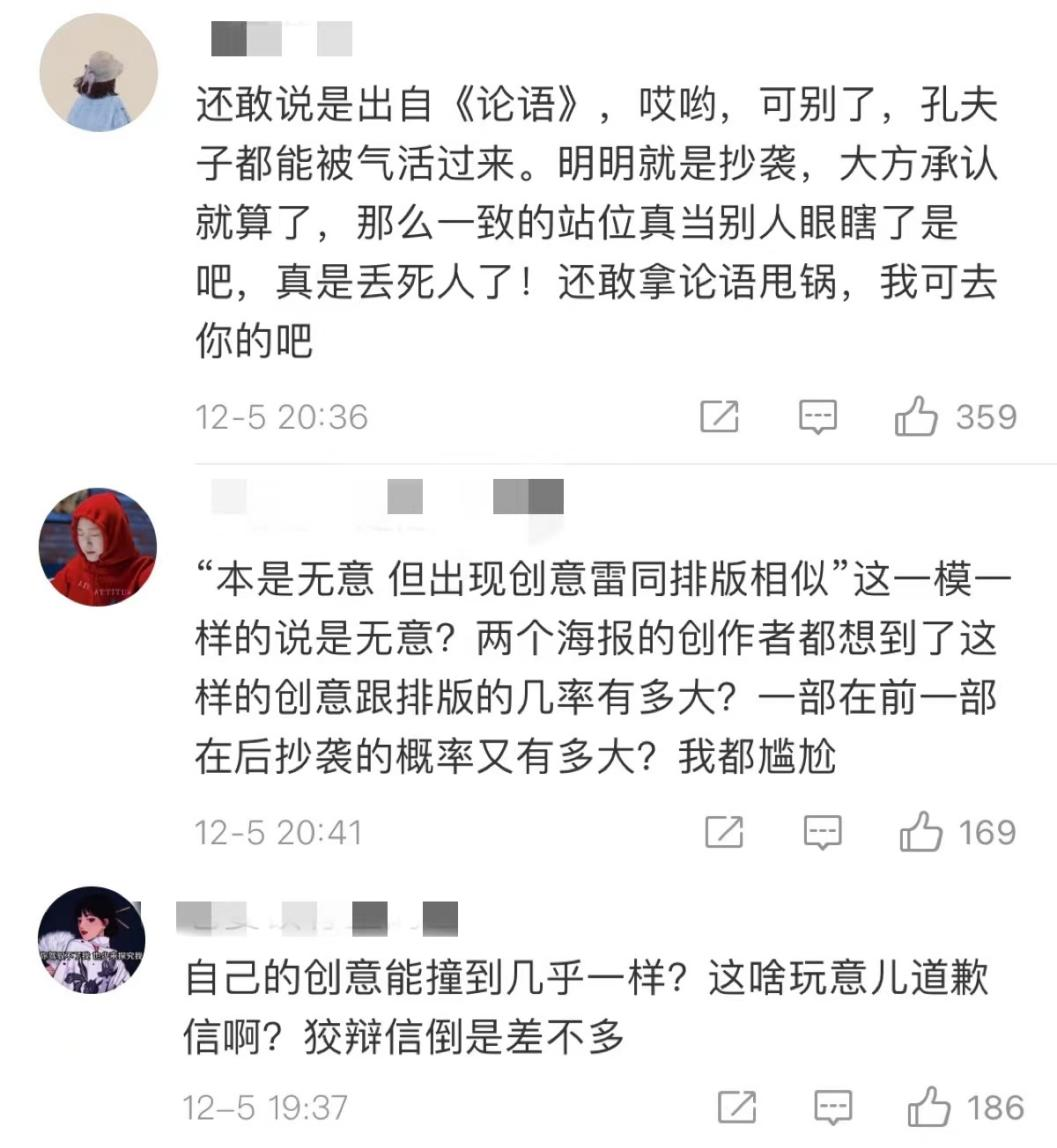The image size is (1057, 1148).
Task: Reply to the comment posted 12-5 20:36
Action: pyautogui.click(x=818, y=417)
